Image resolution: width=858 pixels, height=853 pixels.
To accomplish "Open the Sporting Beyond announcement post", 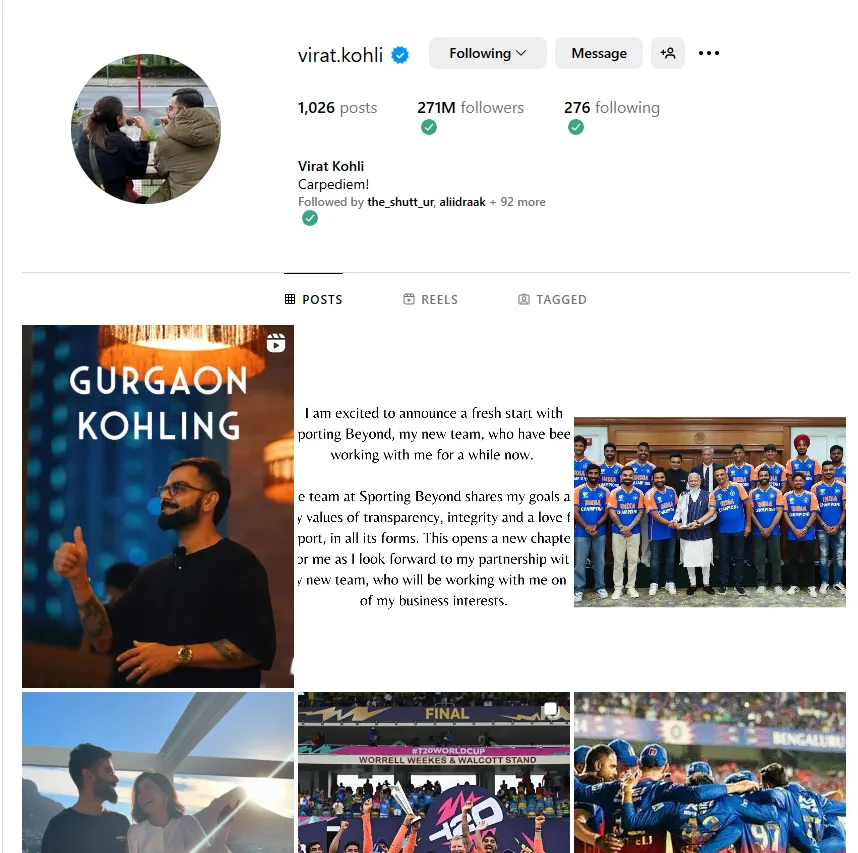I will click(434, 506).
